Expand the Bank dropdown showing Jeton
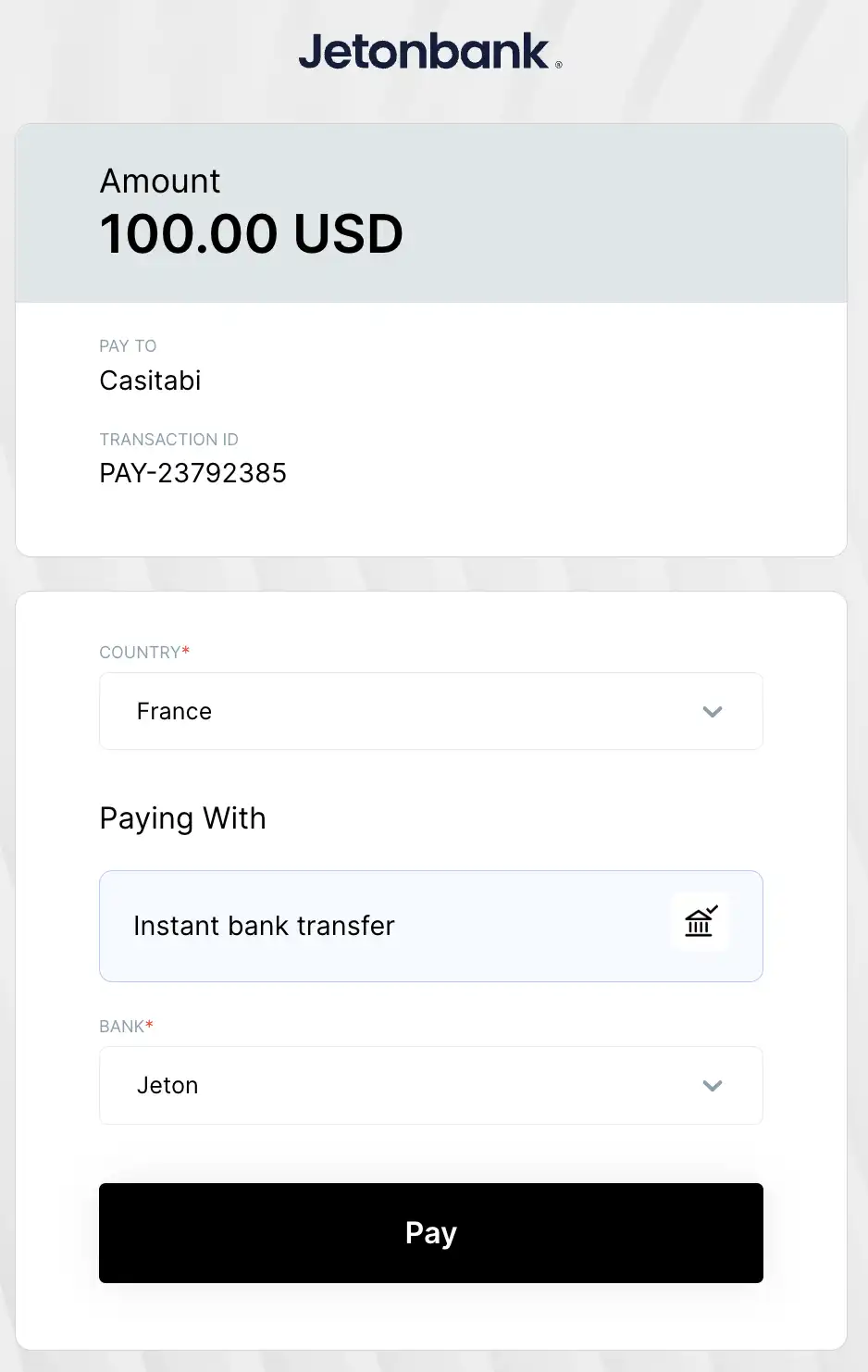The image size is (868, 1372). coord(430,1085)
